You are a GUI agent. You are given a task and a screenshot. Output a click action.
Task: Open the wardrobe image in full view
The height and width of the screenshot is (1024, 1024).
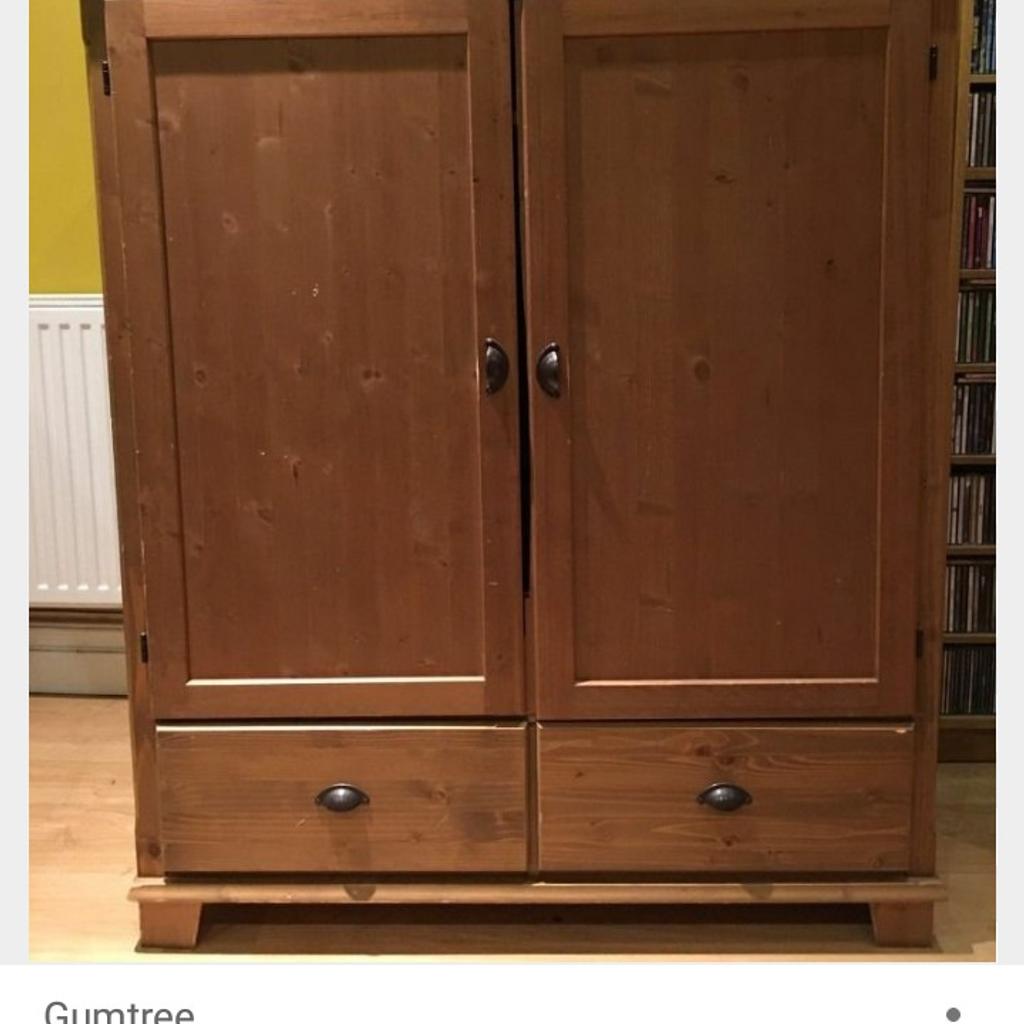pos(512,480)
